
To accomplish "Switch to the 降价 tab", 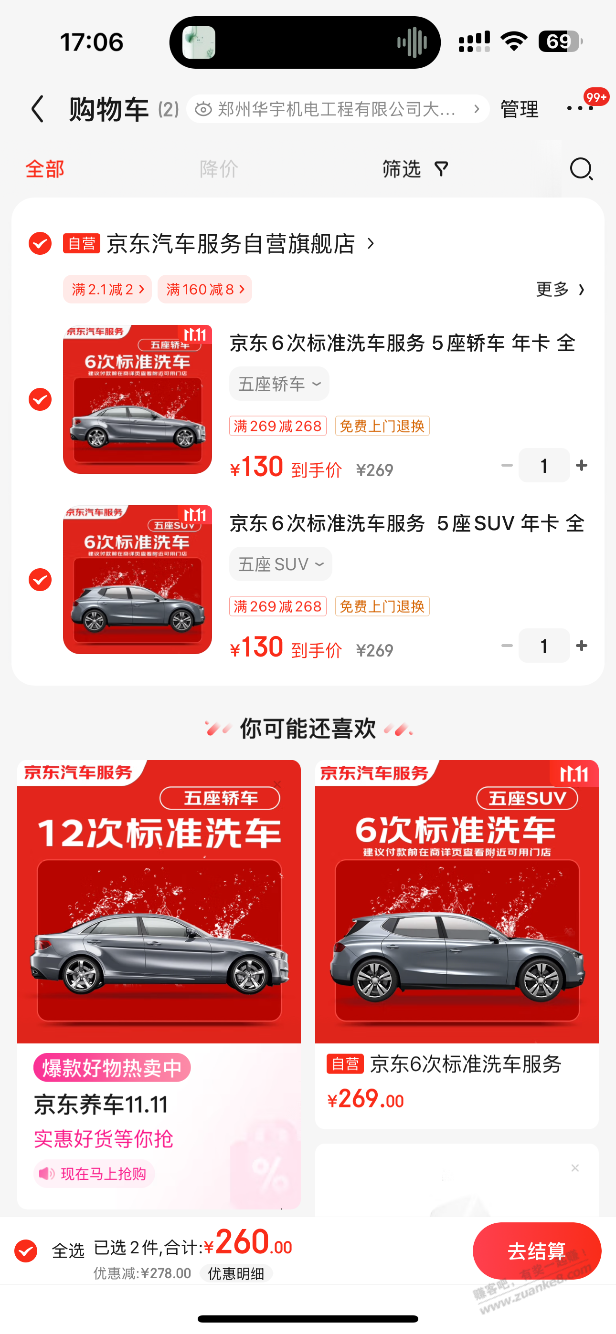I will pos(218,169).
